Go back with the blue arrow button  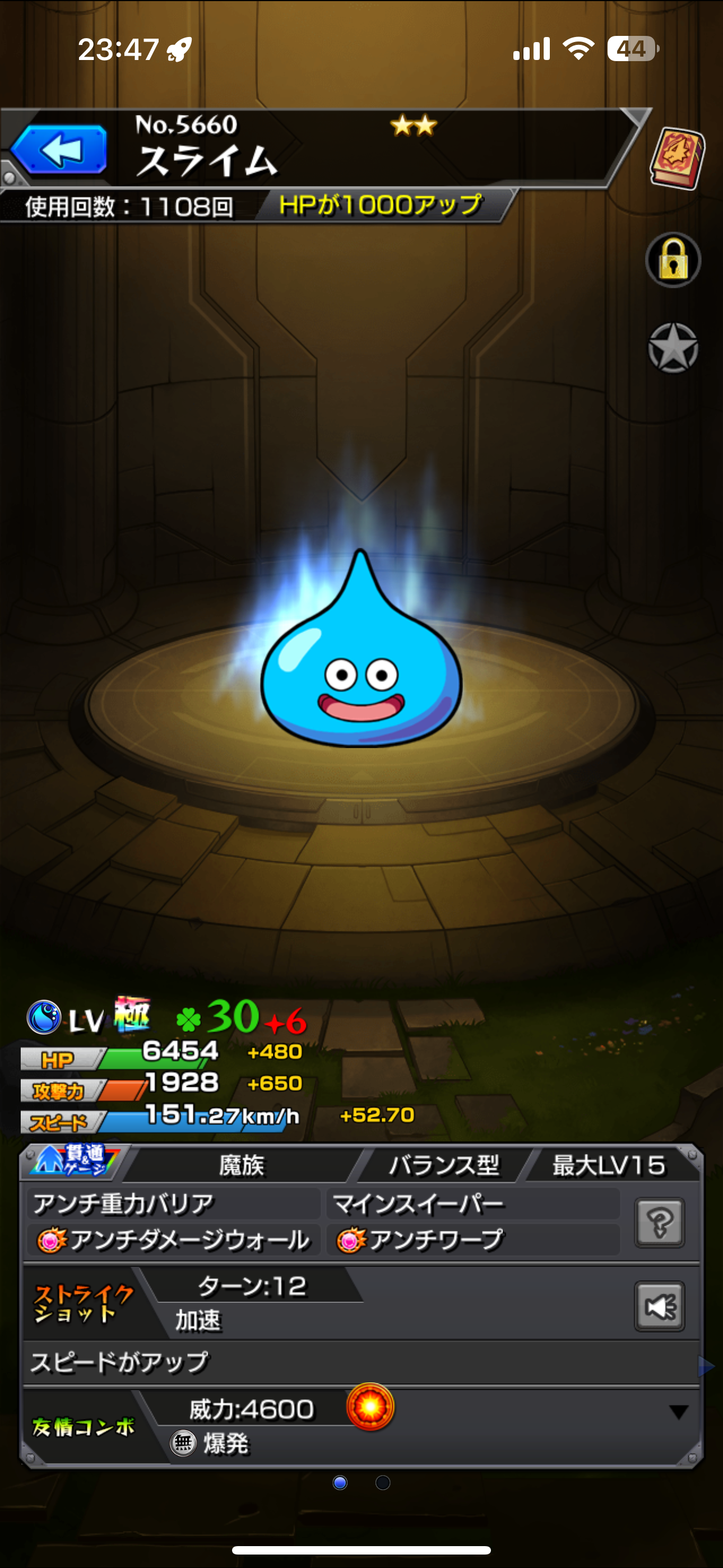59,149
